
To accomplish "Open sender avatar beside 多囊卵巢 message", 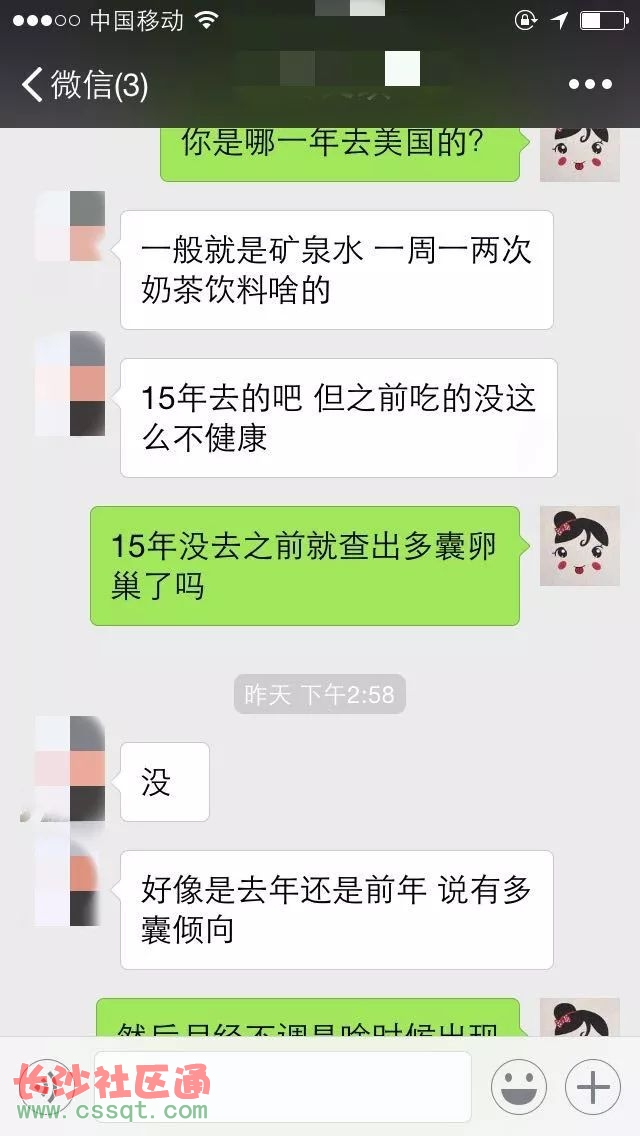I will (579, 546).
